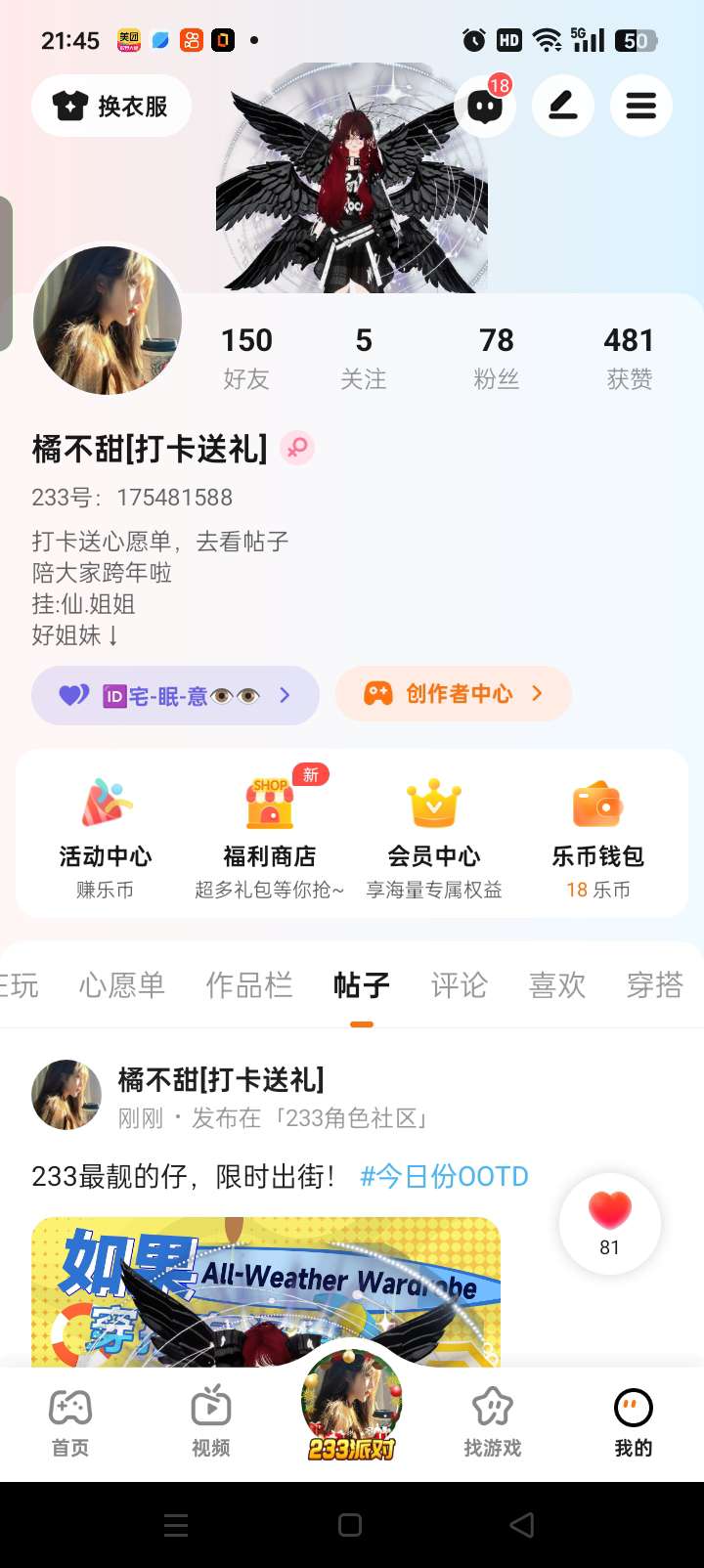Tap the edit profile pencil icon

click(x=563, y=106)
